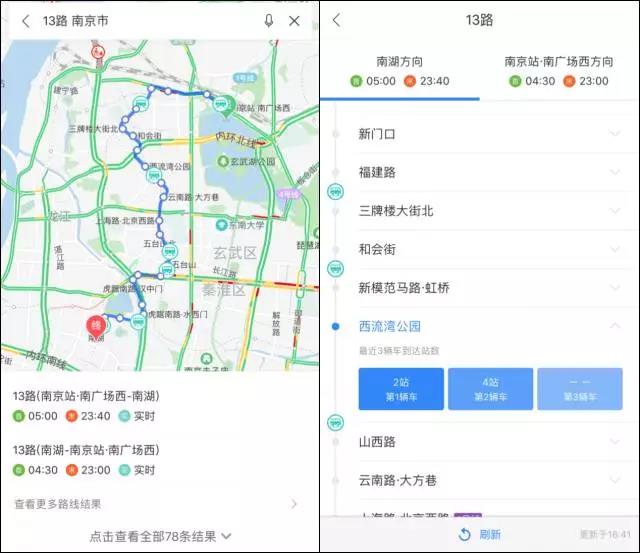Select the 2站 第1辆车 bus
Image resolution: width=640 pixels, height=553 pixels.
click(401, 389)
